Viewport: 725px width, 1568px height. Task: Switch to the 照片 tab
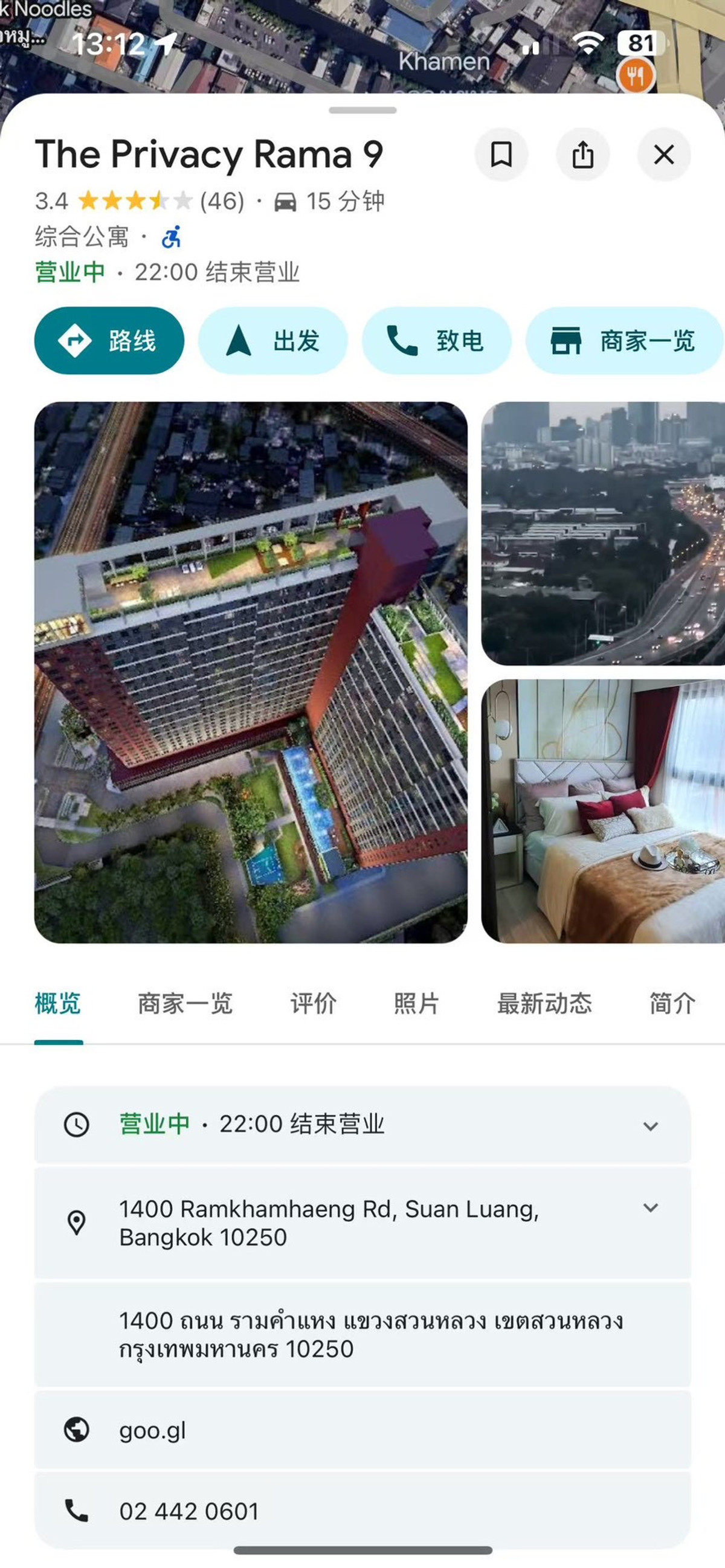click(x=416, y=1003)
